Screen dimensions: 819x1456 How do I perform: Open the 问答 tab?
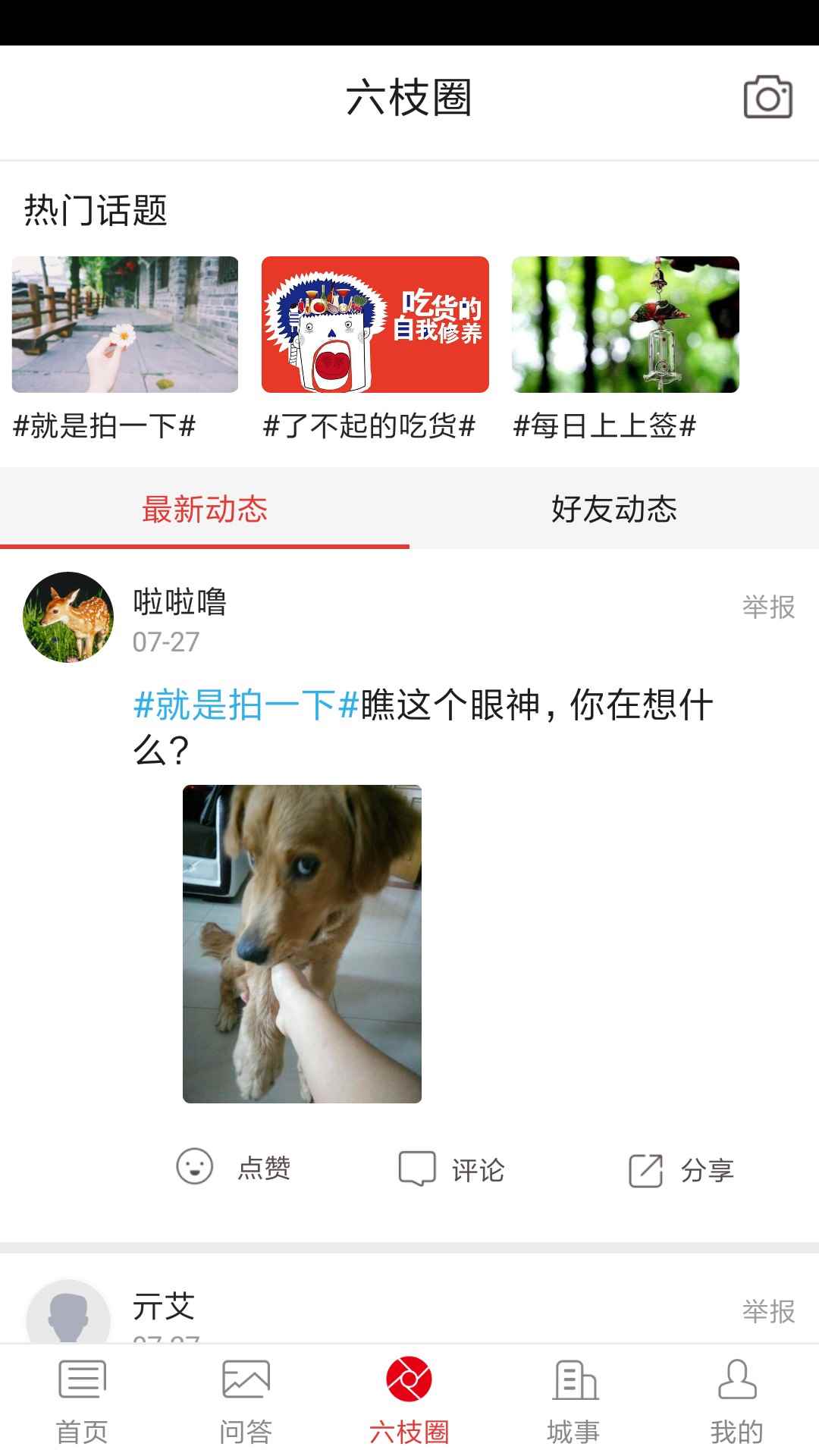(x=246, y=1401)
